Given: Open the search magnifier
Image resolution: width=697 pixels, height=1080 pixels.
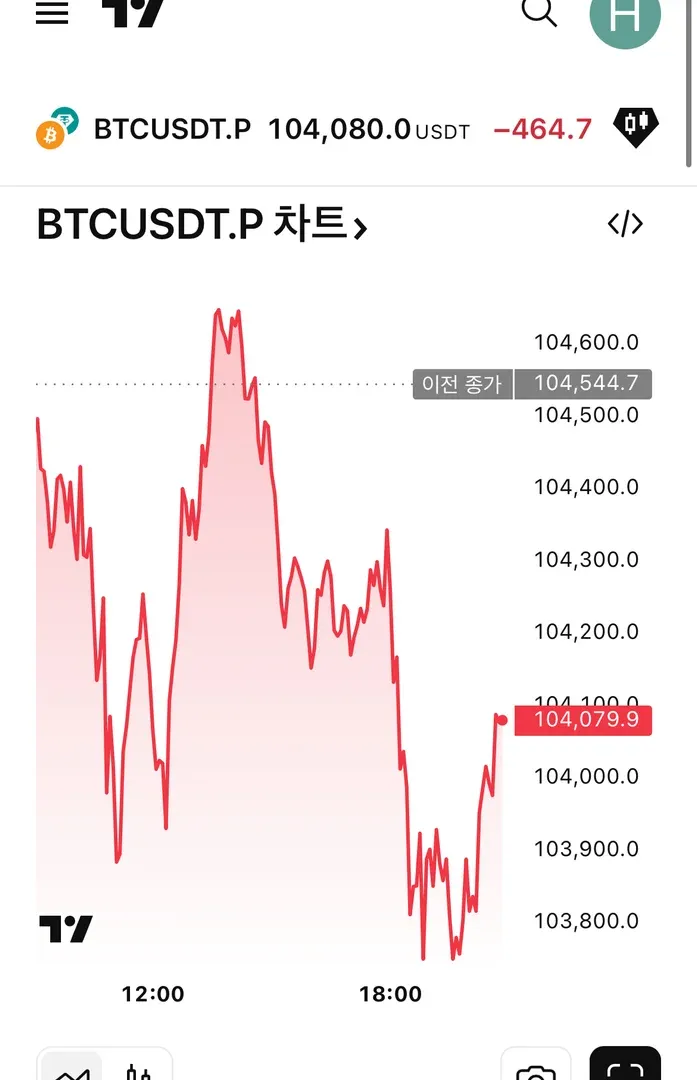Looking at the screenshot, I should click(539, 13).
